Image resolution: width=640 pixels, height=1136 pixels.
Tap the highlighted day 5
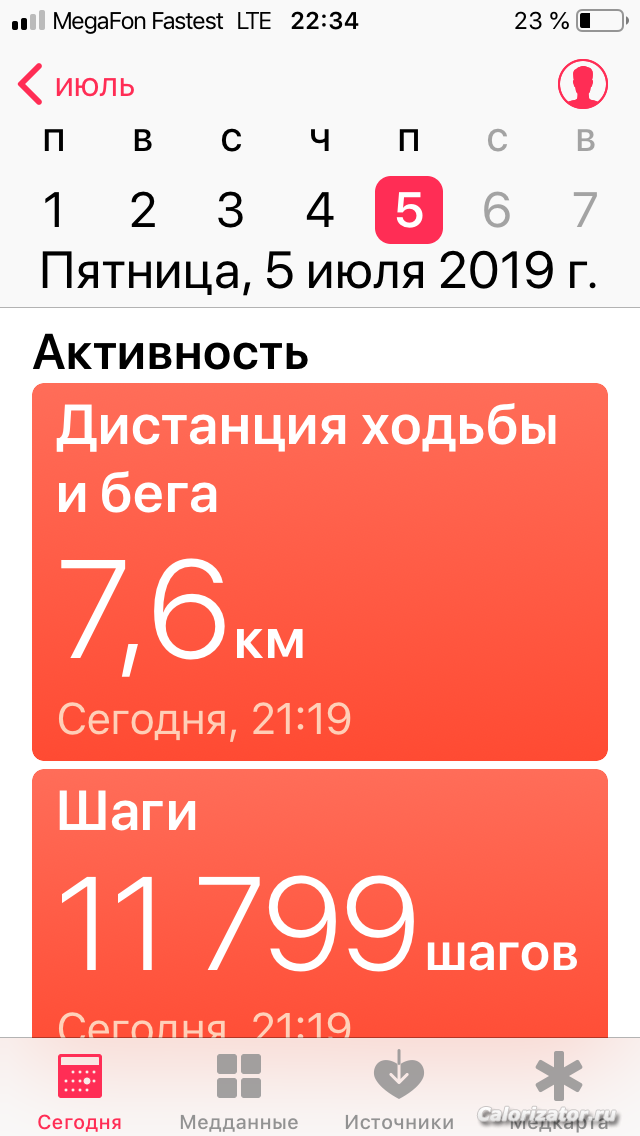409,209
